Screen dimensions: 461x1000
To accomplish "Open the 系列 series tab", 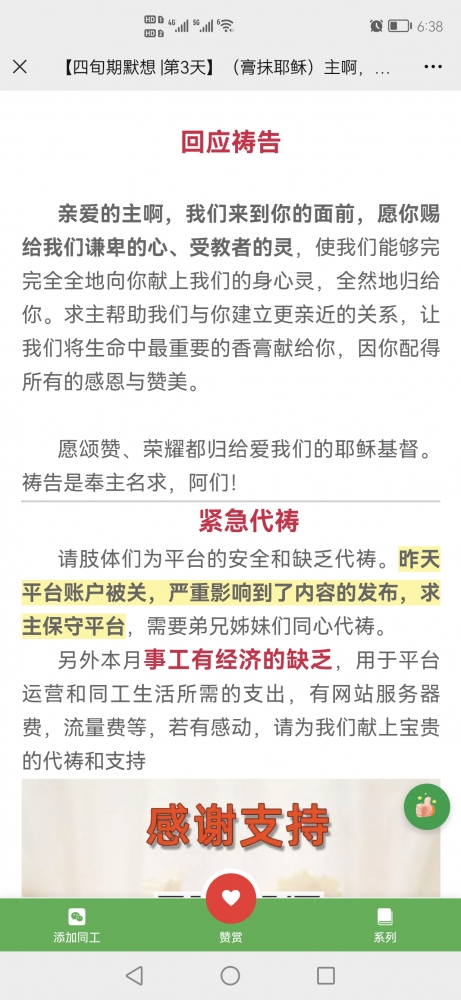I will [384, 925].
